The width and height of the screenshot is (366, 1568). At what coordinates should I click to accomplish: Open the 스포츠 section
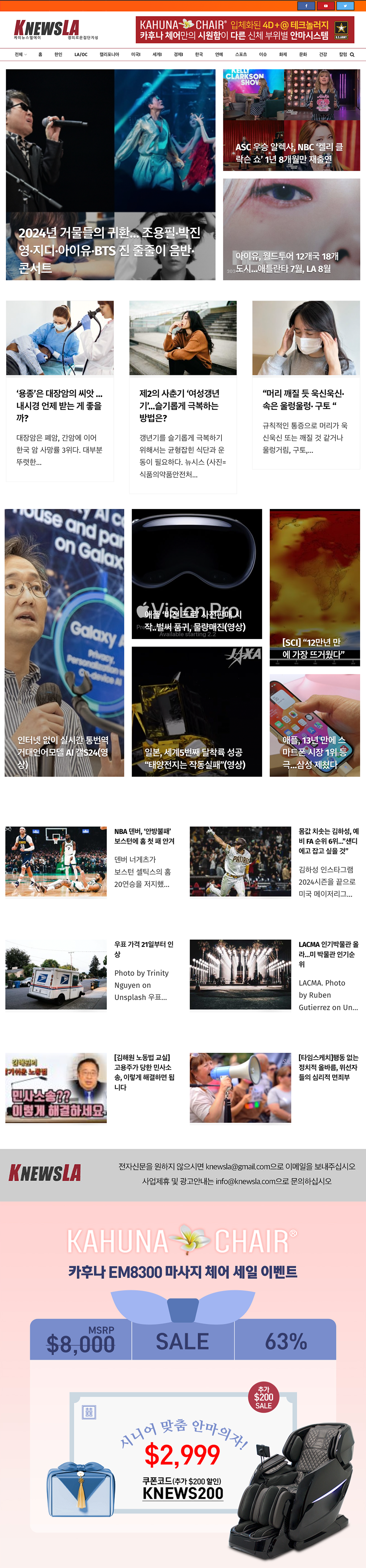(241, 55)
